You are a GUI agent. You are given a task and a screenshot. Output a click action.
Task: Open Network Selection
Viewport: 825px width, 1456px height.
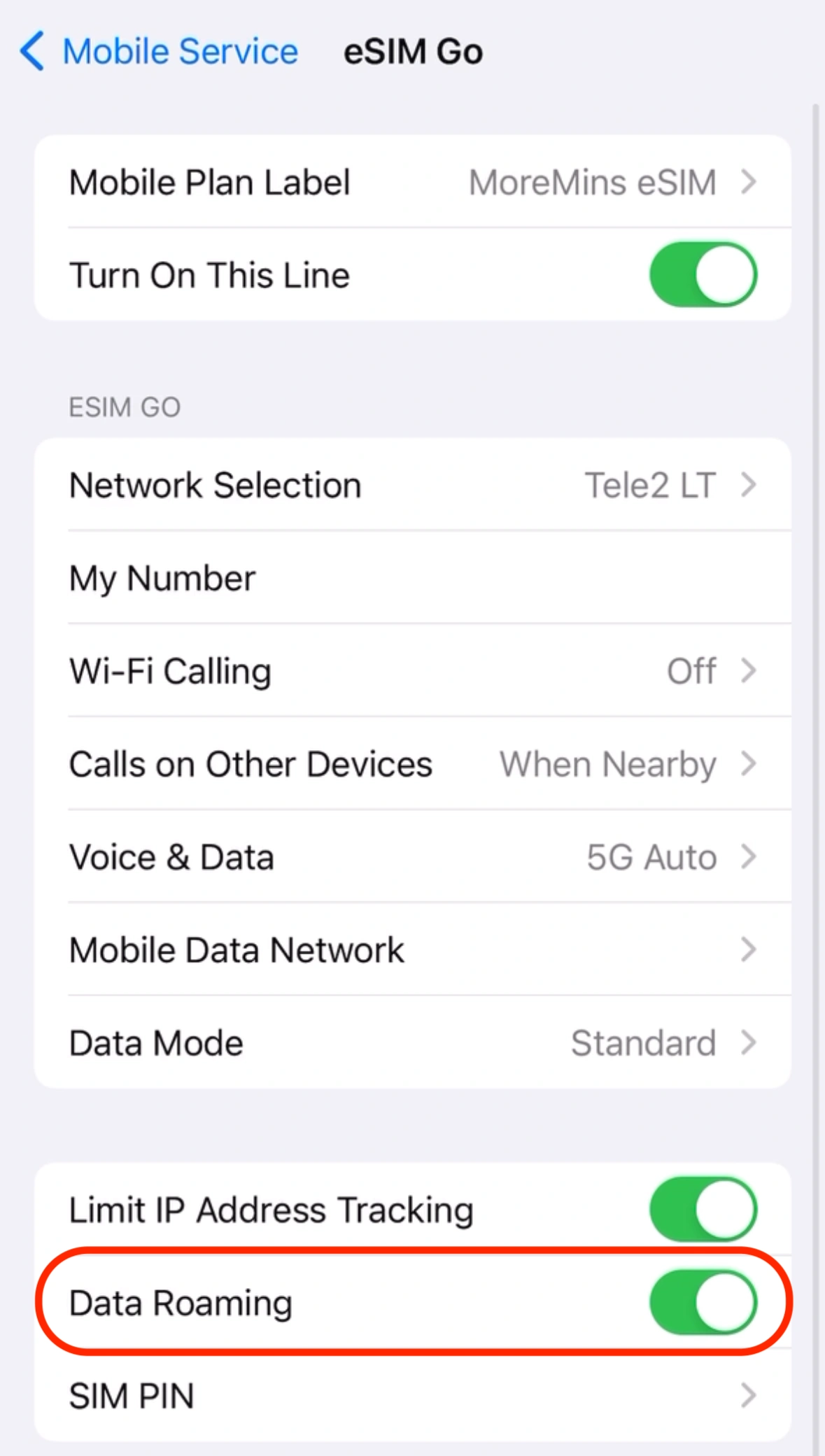tap(412, 486)
